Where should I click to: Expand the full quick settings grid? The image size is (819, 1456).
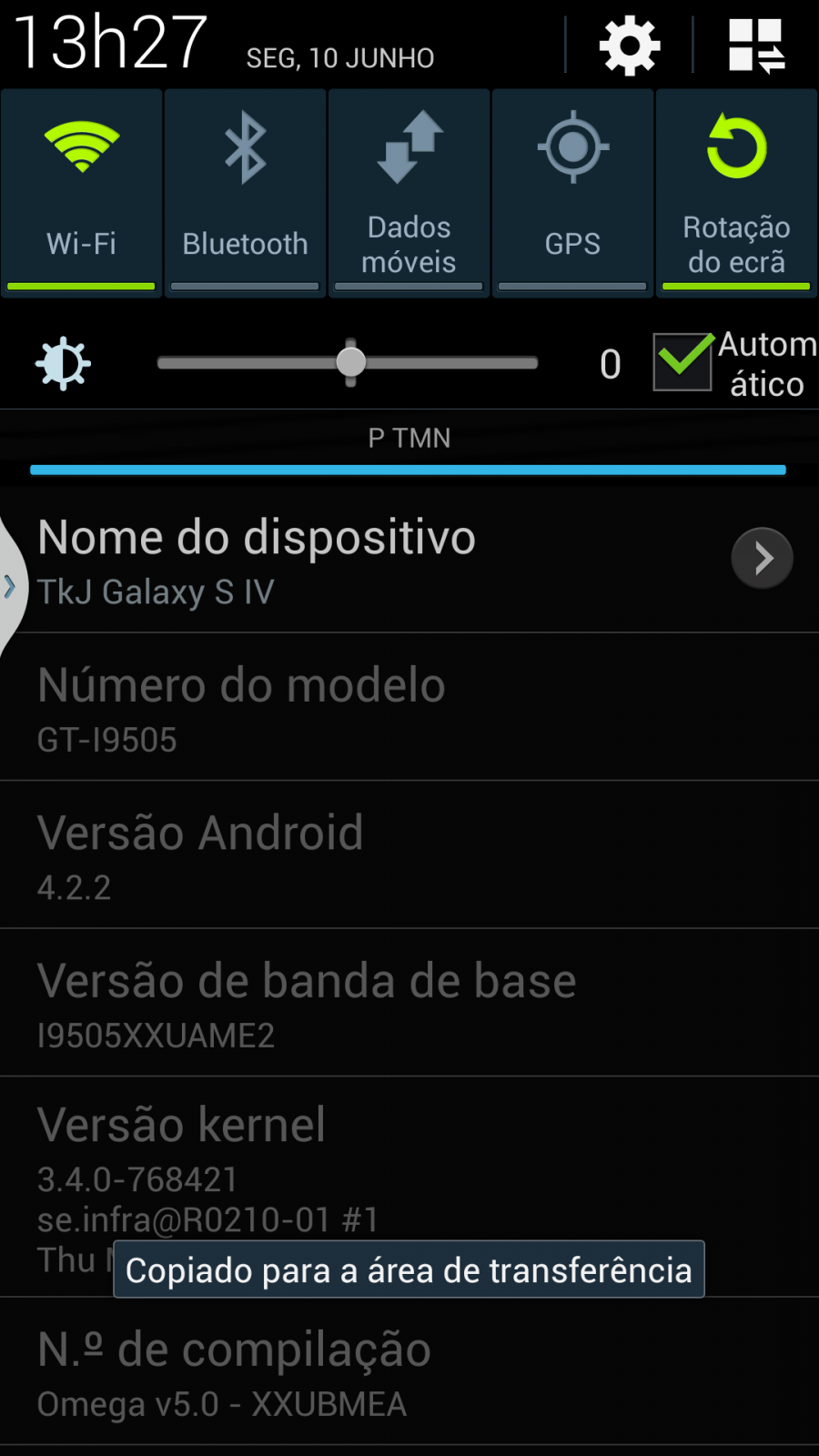pyautogui.click(x=757, y=45)
